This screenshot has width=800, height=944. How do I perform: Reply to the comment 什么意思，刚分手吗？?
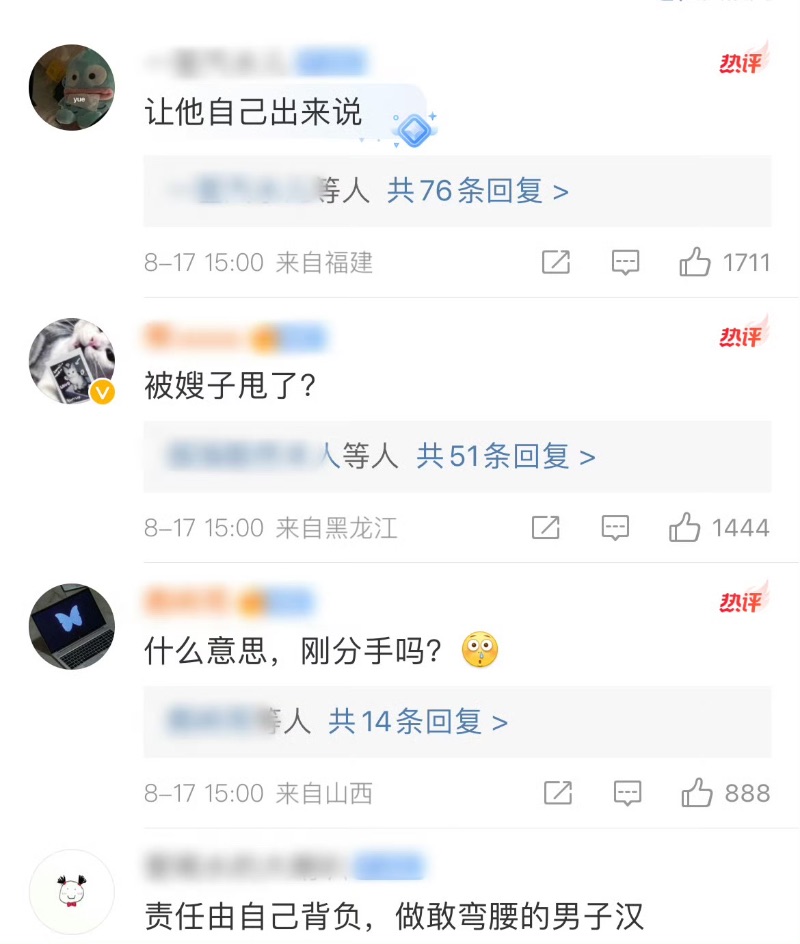coord(627,793)
